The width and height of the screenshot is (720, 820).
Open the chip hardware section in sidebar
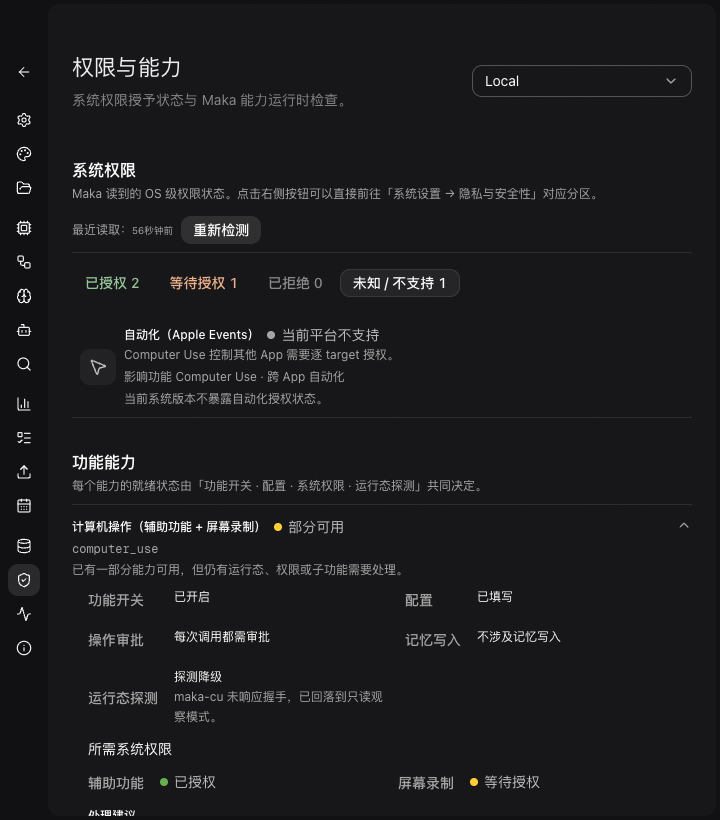(x=24, y=228)
